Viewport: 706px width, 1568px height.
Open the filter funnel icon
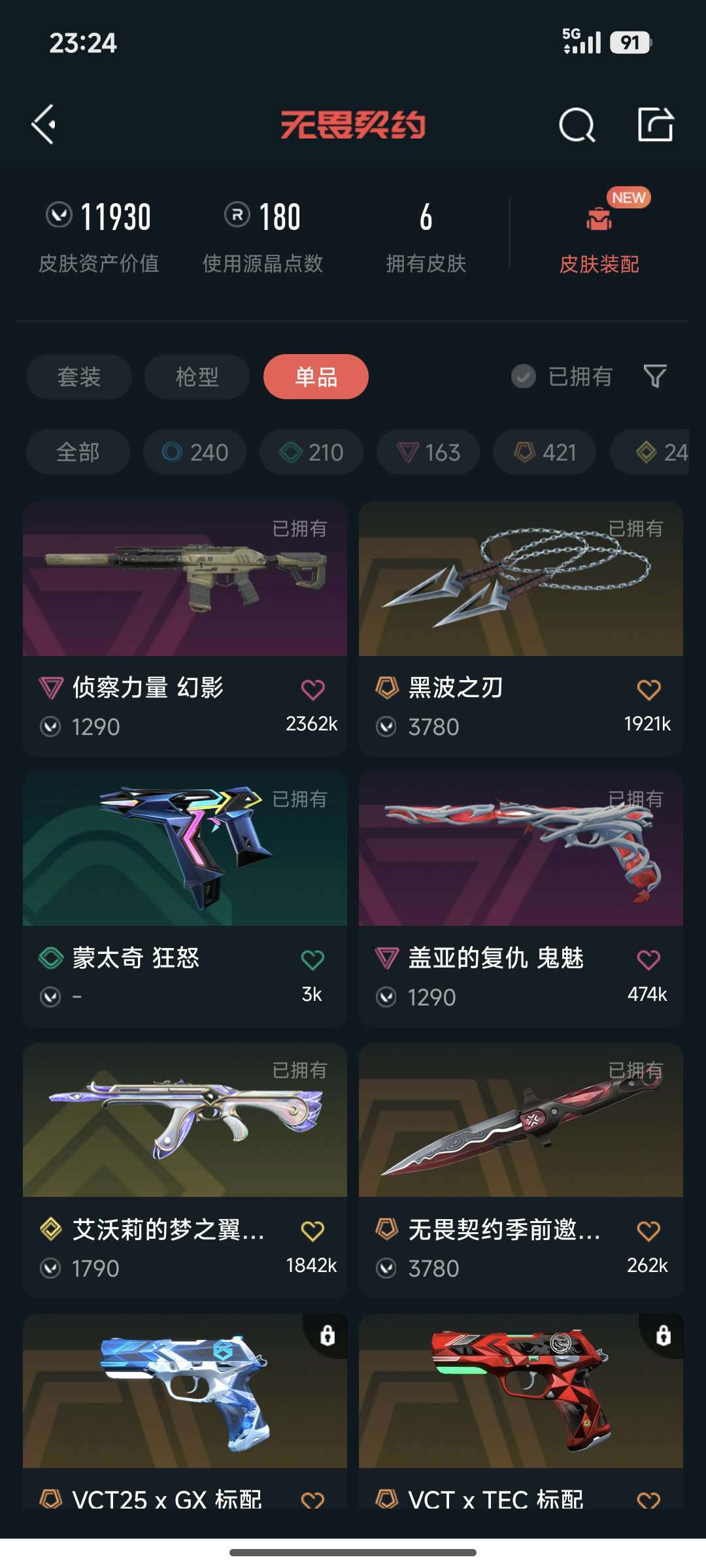[x=655, y=376]
